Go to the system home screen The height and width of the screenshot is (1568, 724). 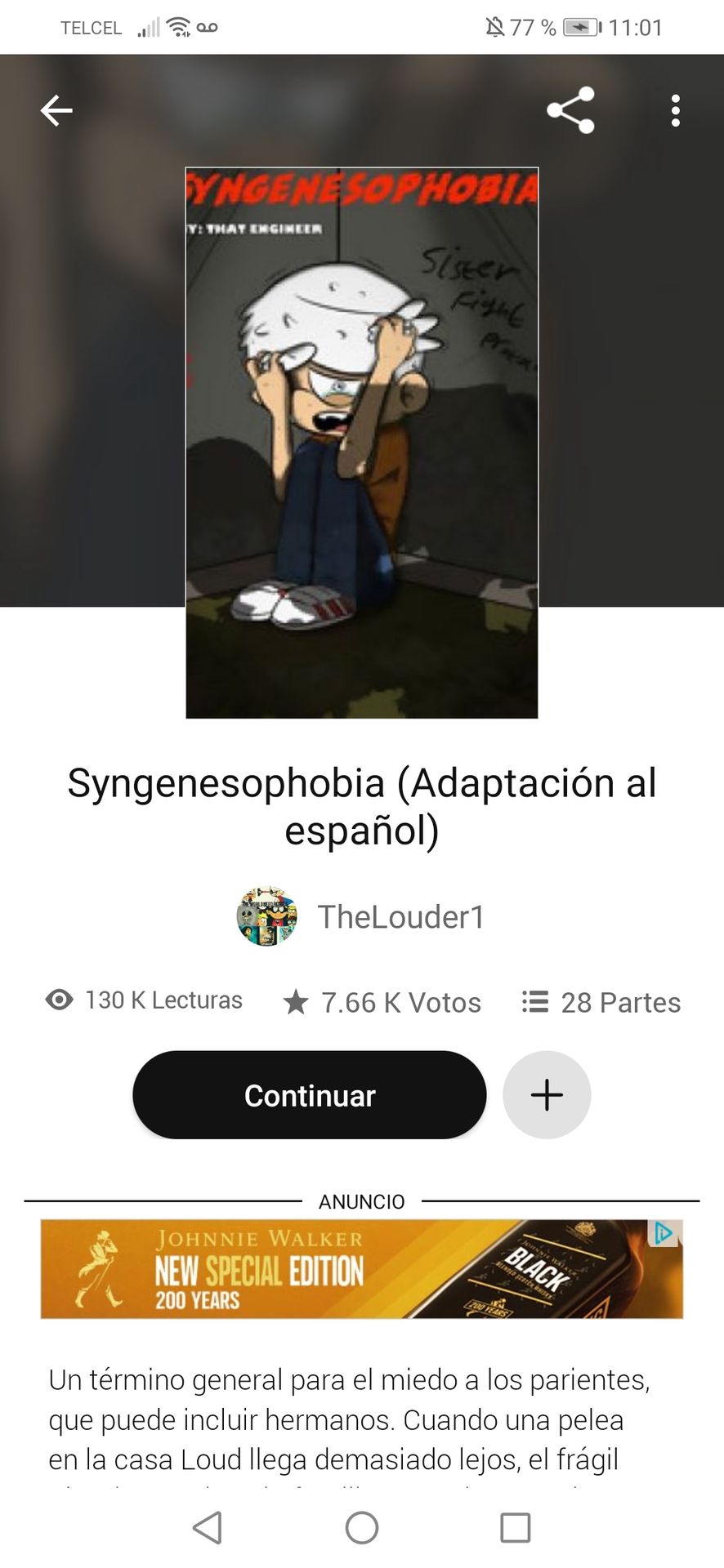(x=361, y=1527)
